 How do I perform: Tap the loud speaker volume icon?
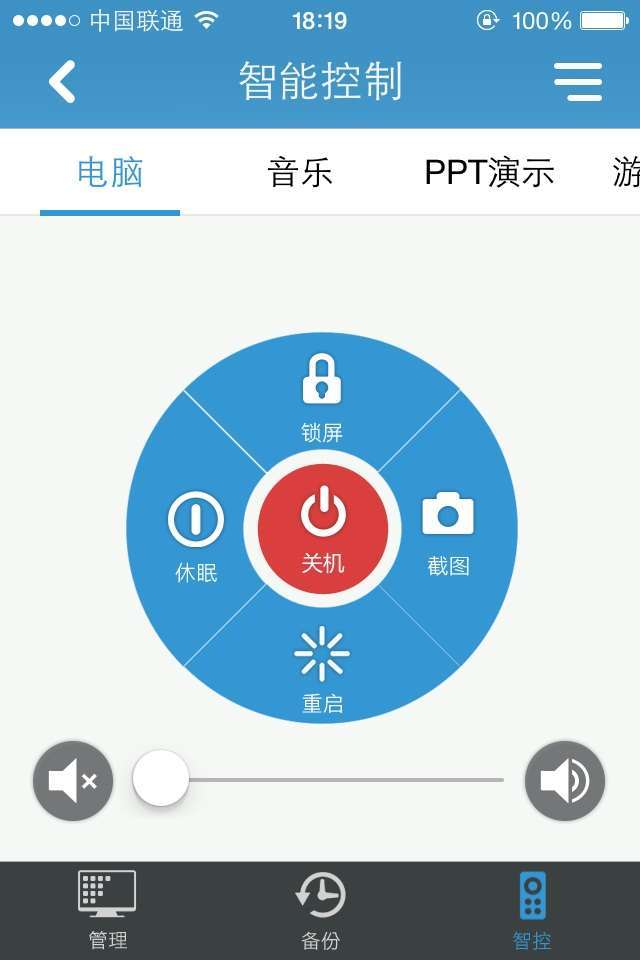(x=565, y=781)
